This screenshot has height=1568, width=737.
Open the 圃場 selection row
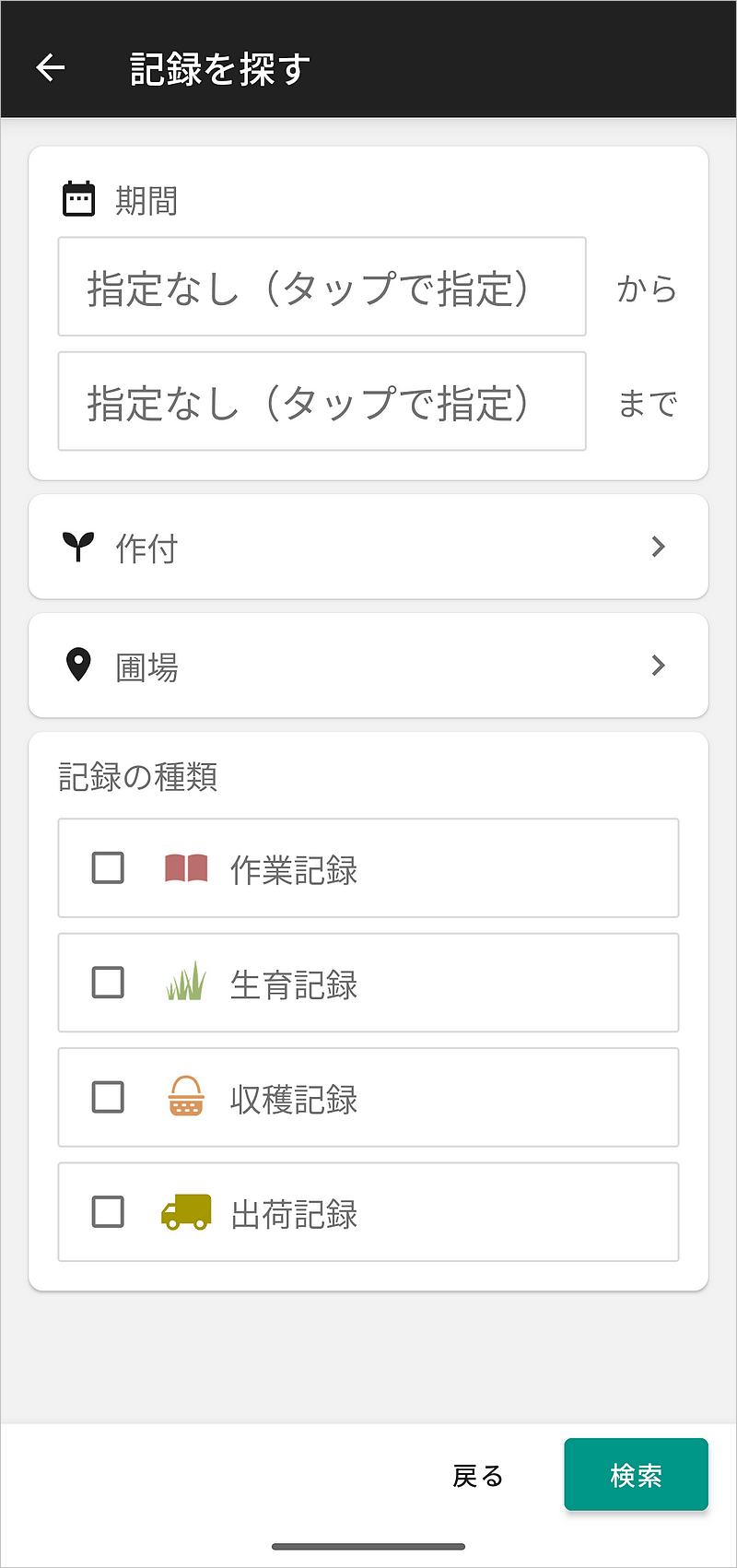pos(368,666)
